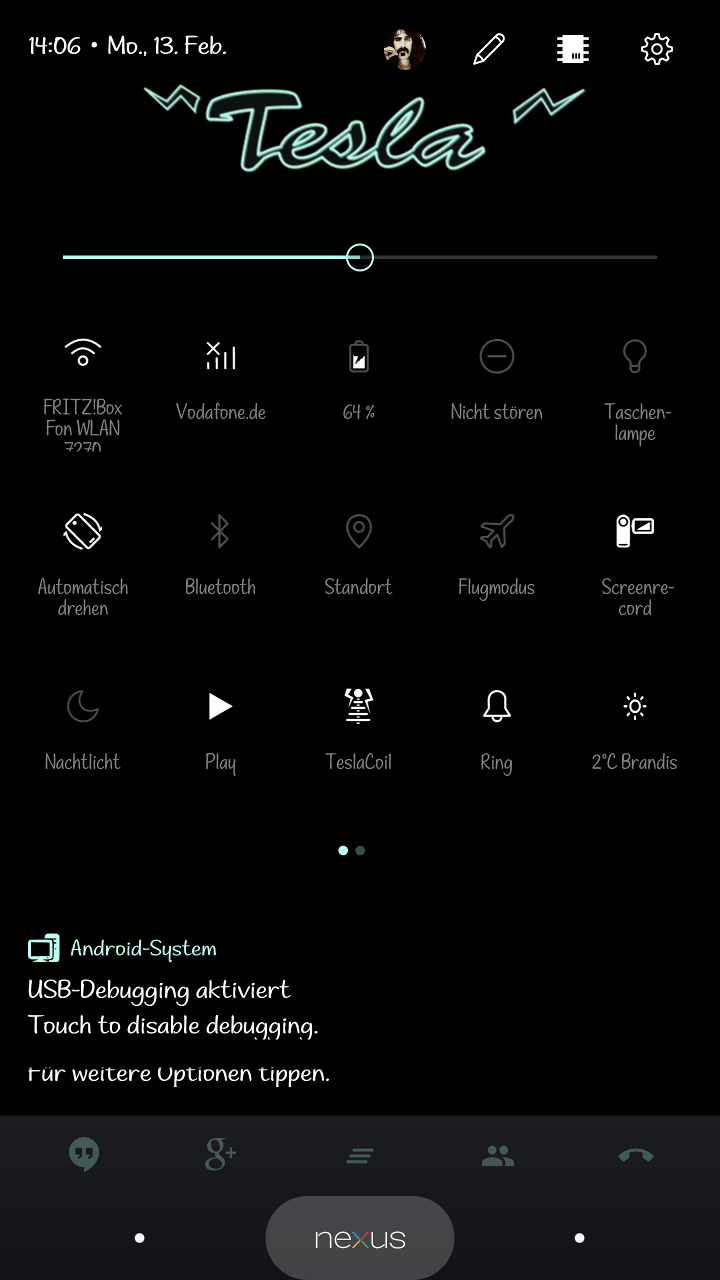Screen dimensions: 720x1280
Task: Toggle Automatisch drehen
Action: pyautogui.click(x=83, y=532)
